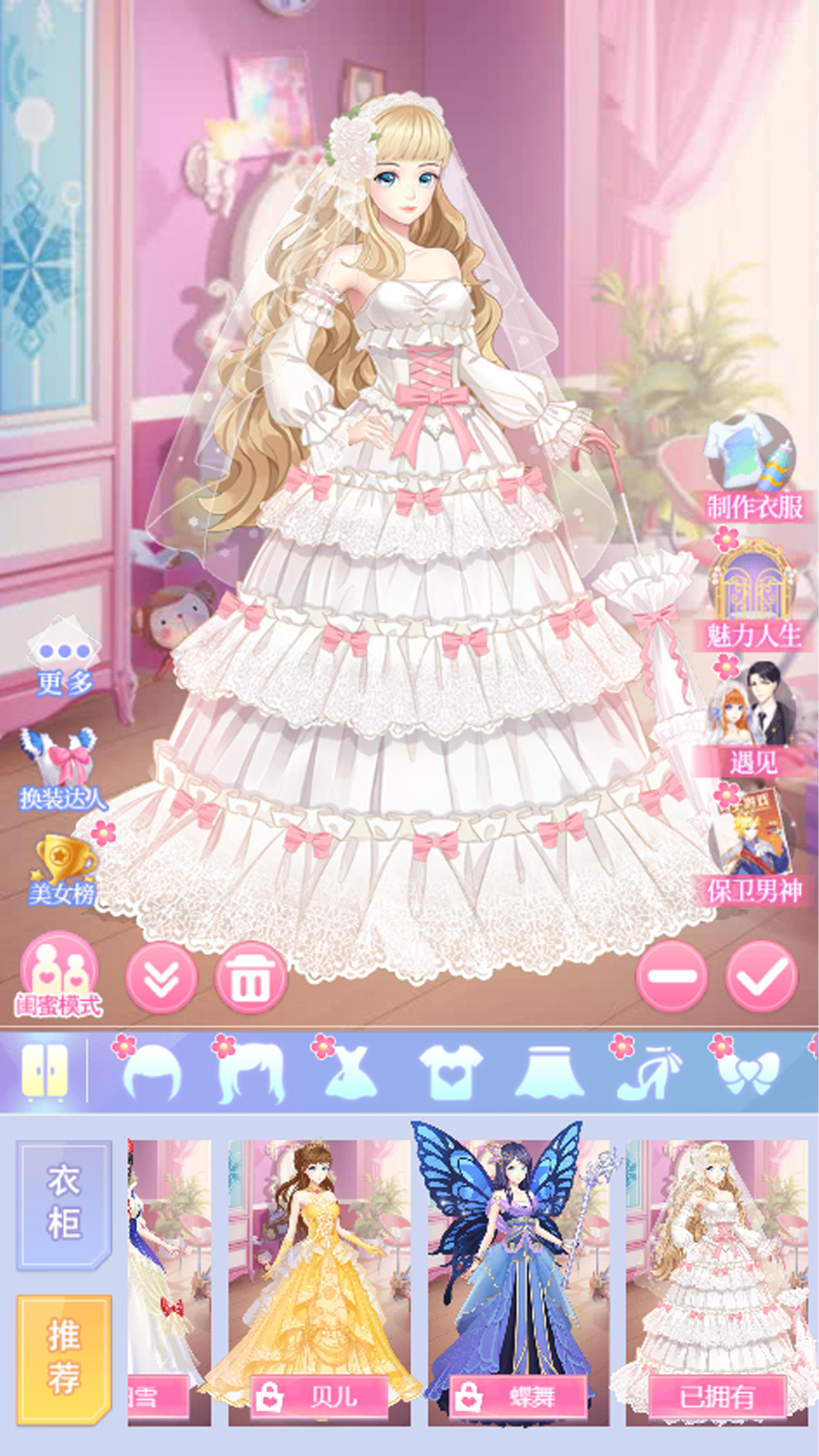Switch to 推荐 recommended tab
Viewport: 819px width, 1456px height.
tap(64, 1357)
